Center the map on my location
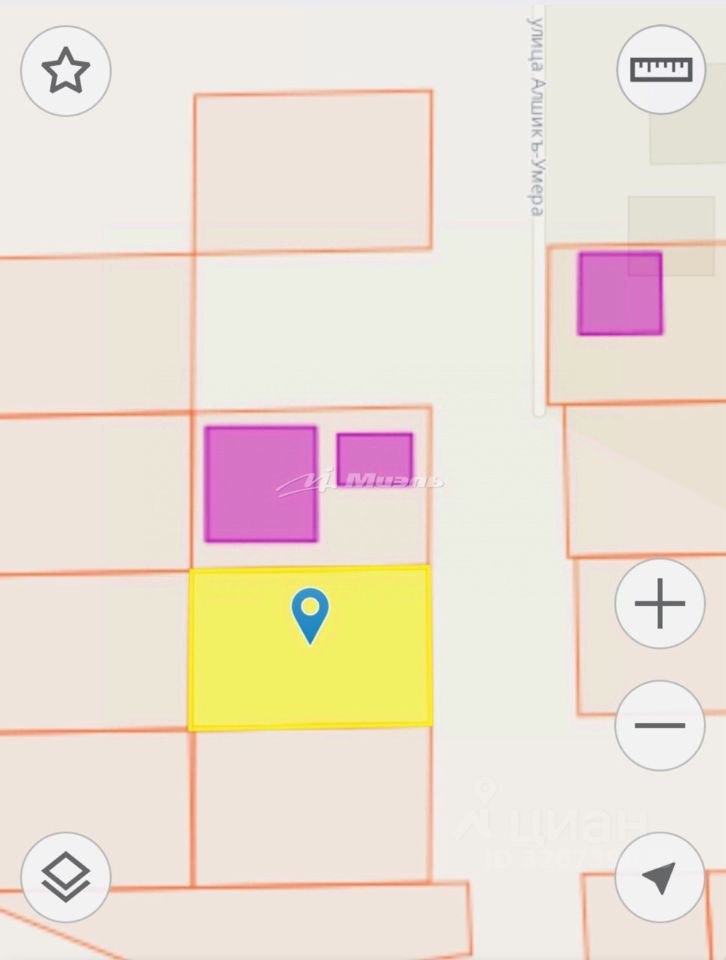This screenshot has height=960, width=726. (x=659, y=877)
